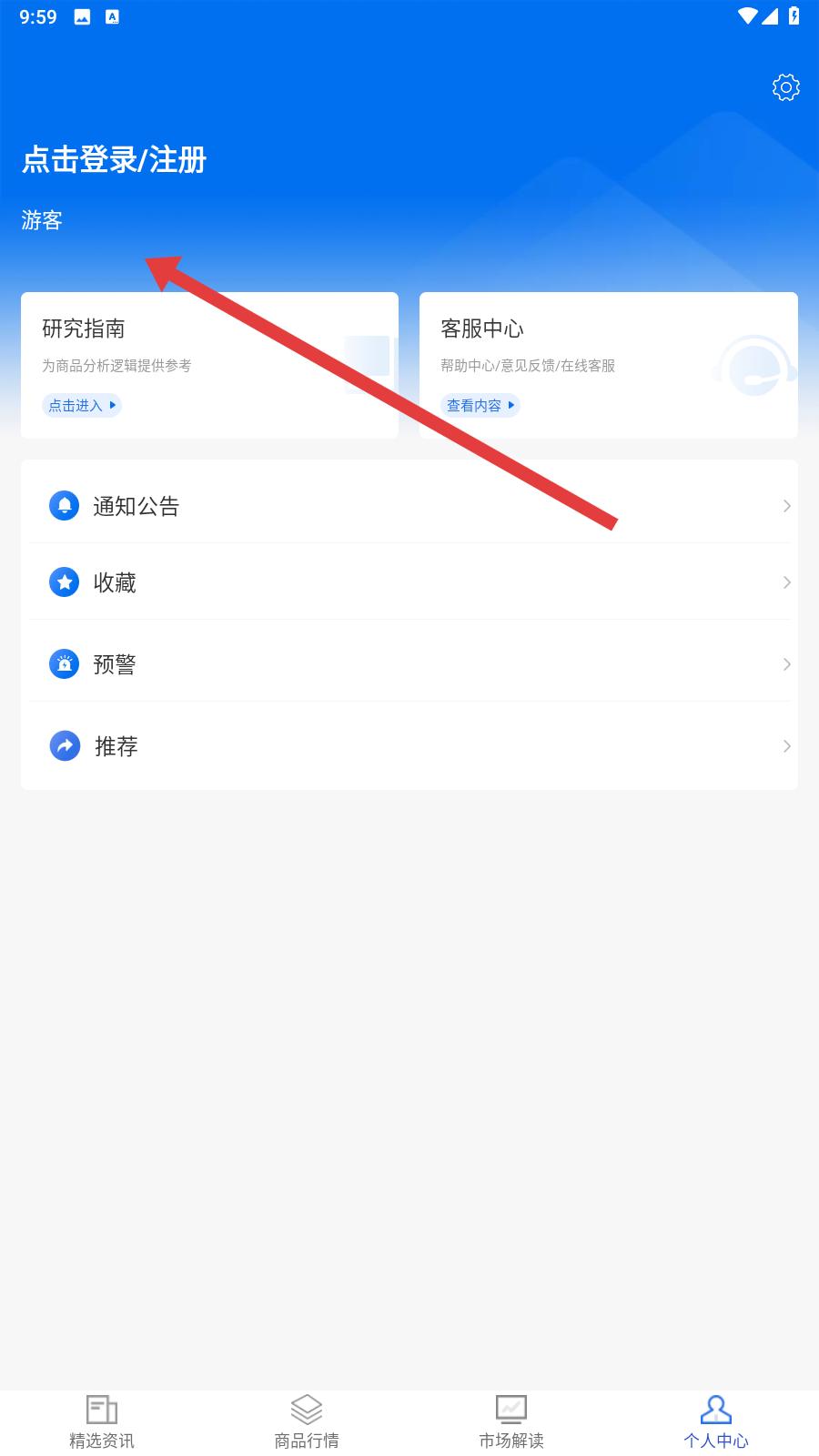Switch to 精选资讯 tab
Image resolution: width=819 pixels, height=1456 pixels.
coord(102,1422)
